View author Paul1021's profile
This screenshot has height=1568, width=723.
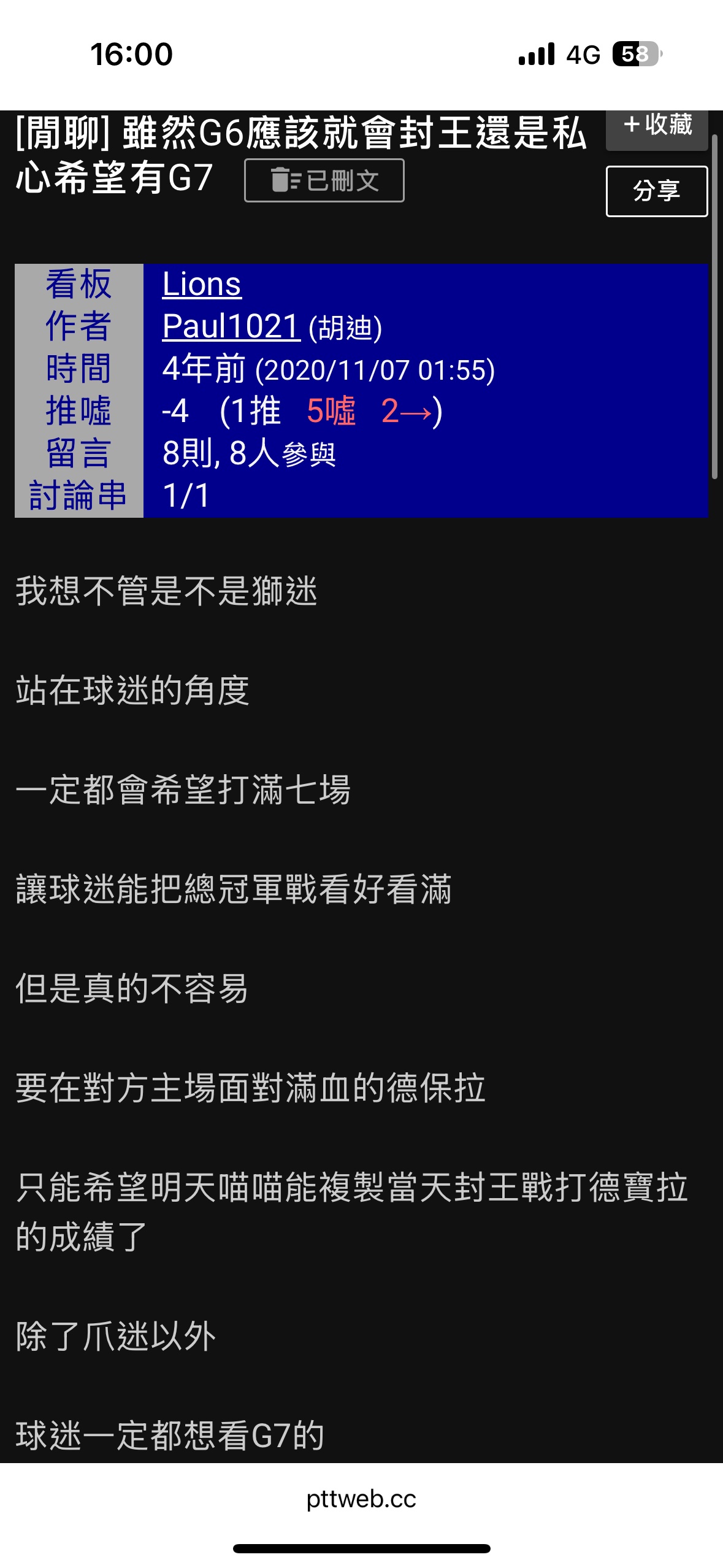tap(231, 326)
